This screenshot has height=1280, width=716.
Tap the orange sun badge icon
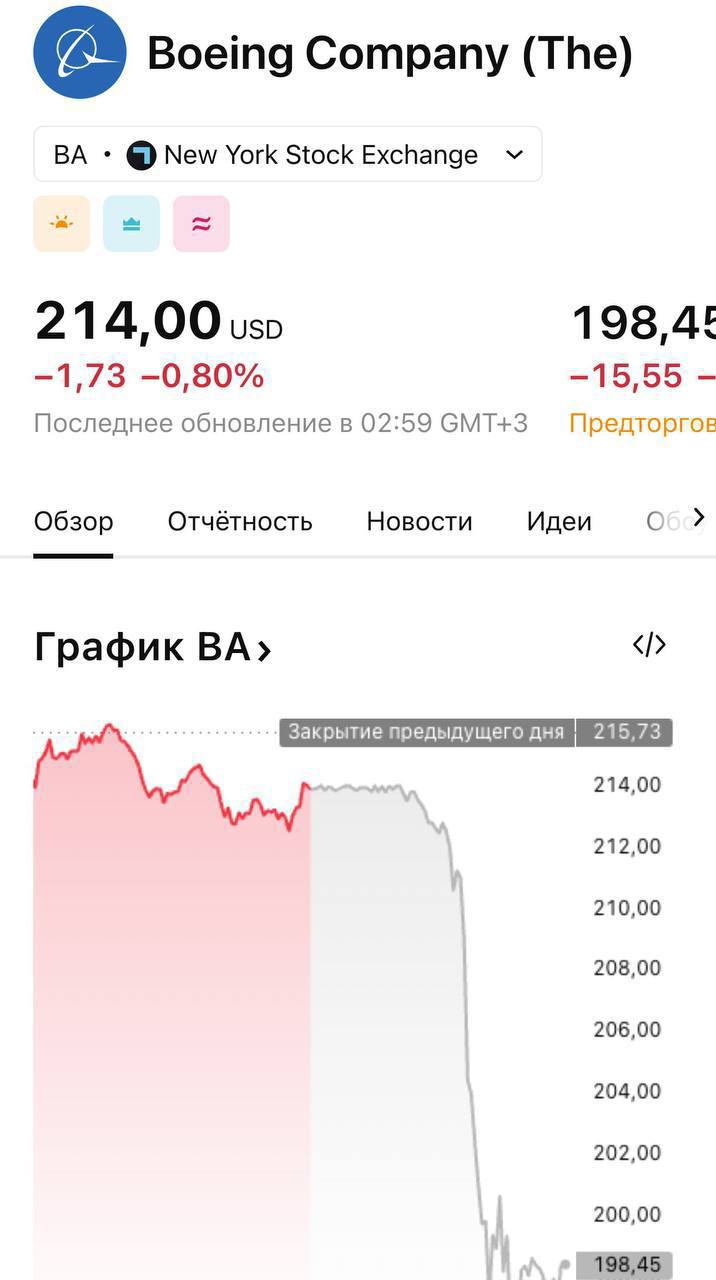pyautogui.click(x=62, y=223)
